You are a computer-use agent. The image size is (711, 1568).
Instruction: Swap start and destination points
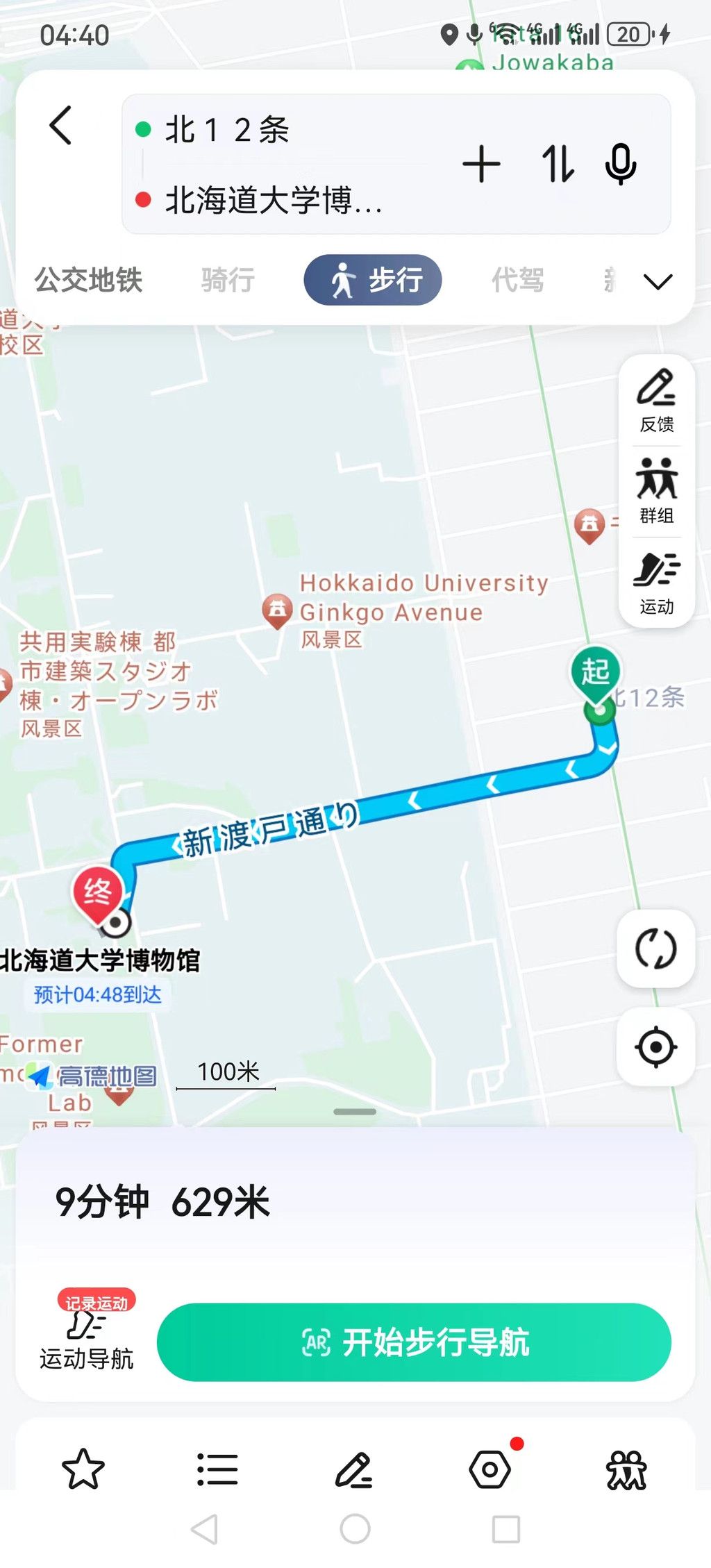pos(558,165)
